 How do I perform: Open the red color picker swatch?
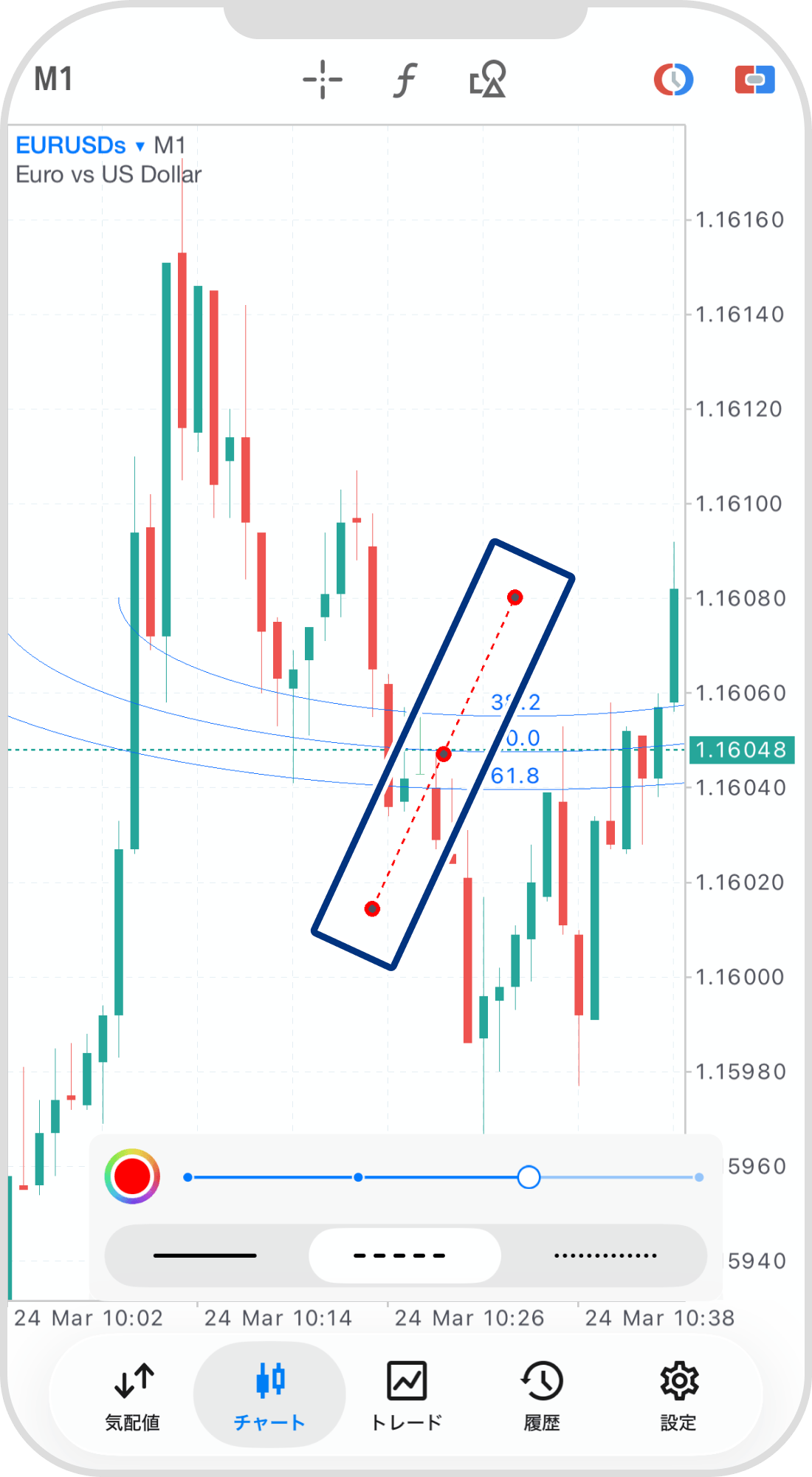click(132, 1176)
